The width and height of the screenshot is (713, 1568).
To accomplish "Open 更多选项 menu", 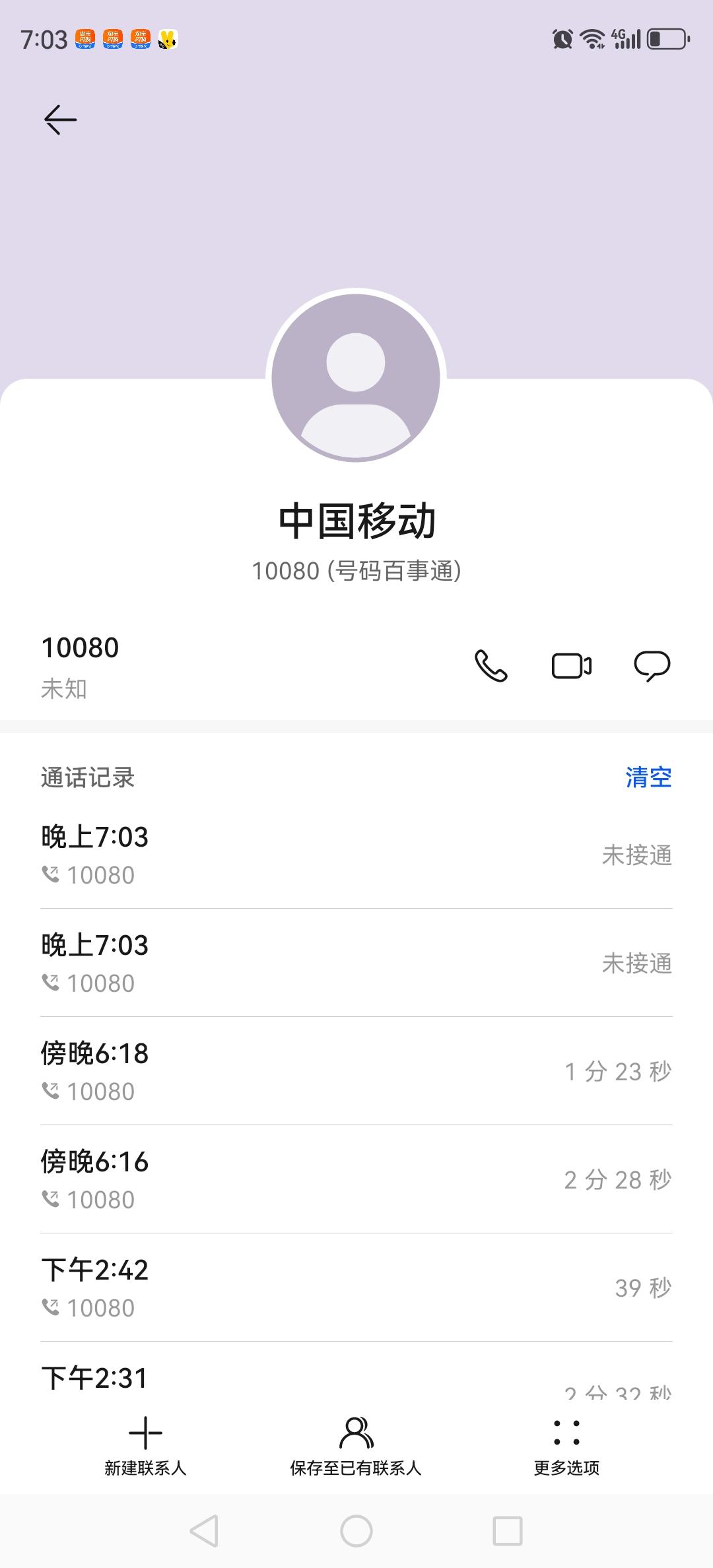I will click(566, 1445).
